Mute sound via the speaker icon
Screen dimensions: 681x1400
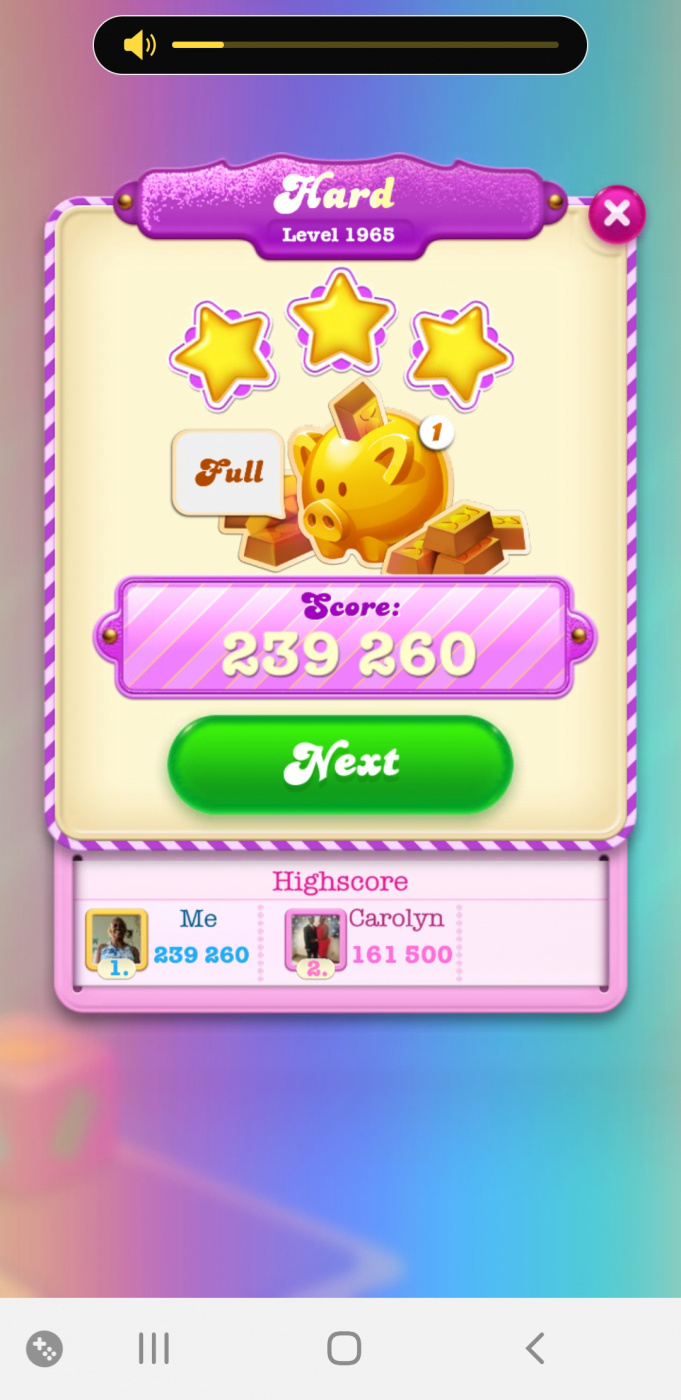139,45
